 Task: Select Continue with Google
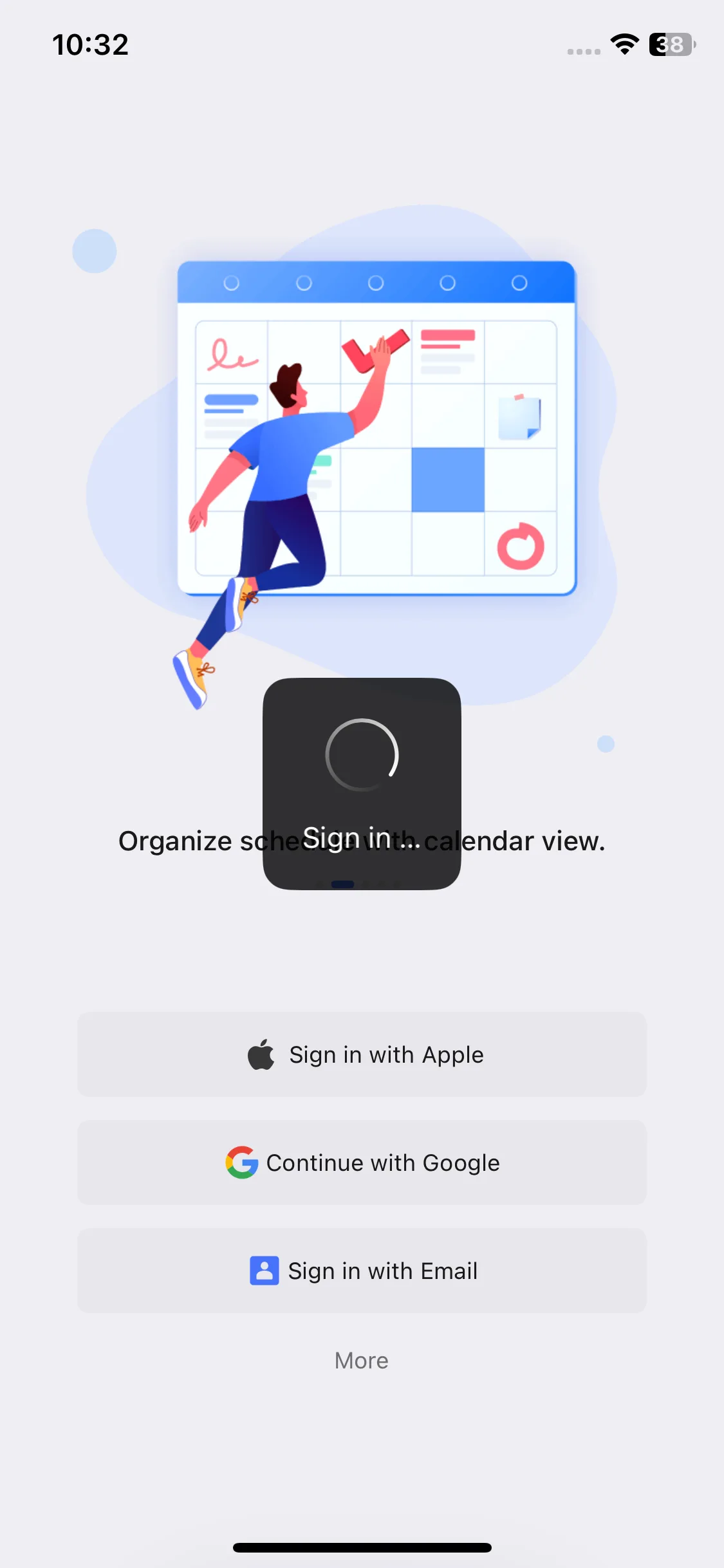[362, 1162]
